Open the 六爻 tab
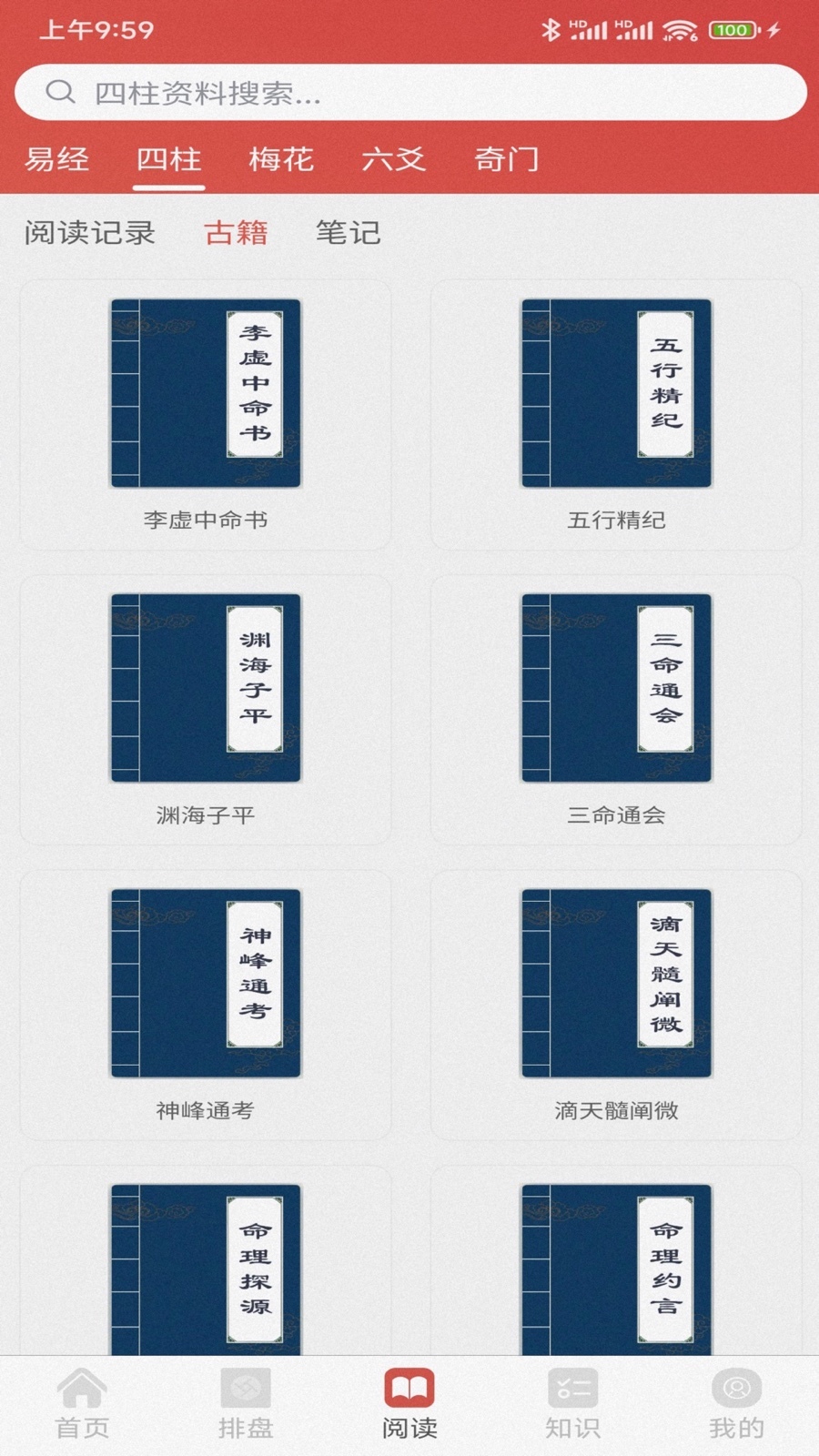Screen dimensions: 819x1456 pos(394,159)
